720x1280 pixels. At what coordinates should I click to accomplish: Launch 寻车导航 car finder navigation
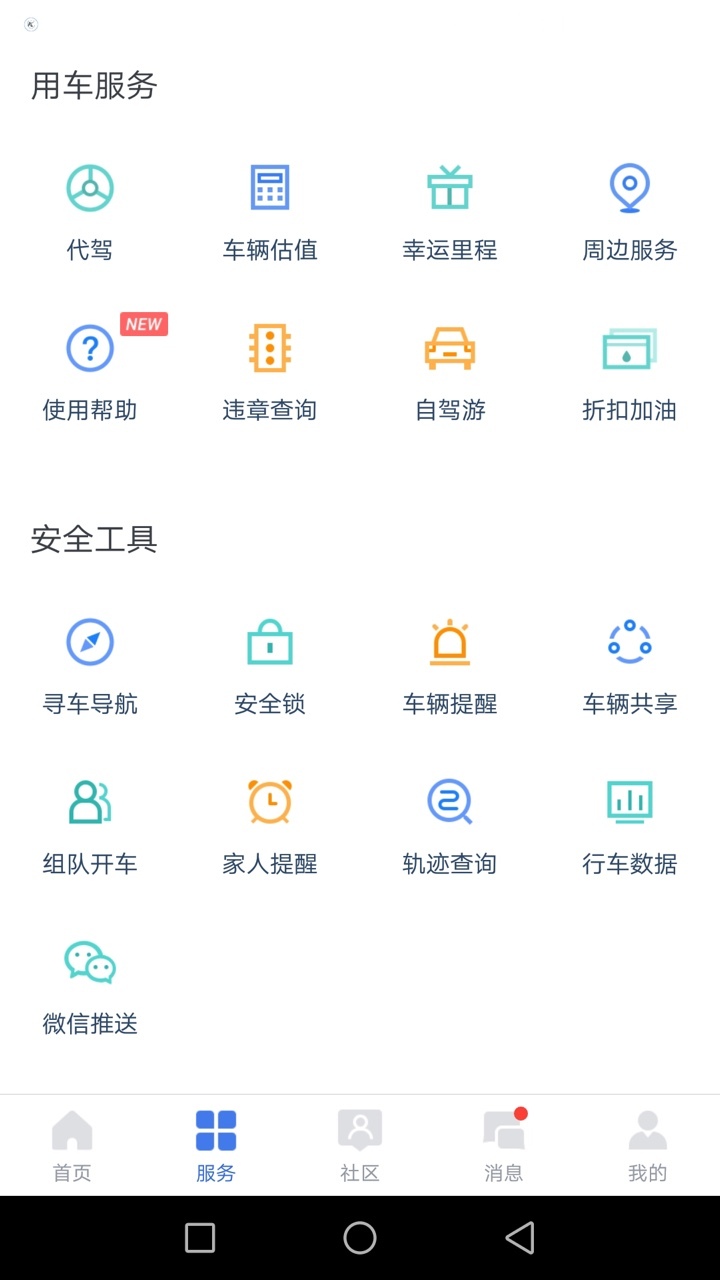(90, 666)
